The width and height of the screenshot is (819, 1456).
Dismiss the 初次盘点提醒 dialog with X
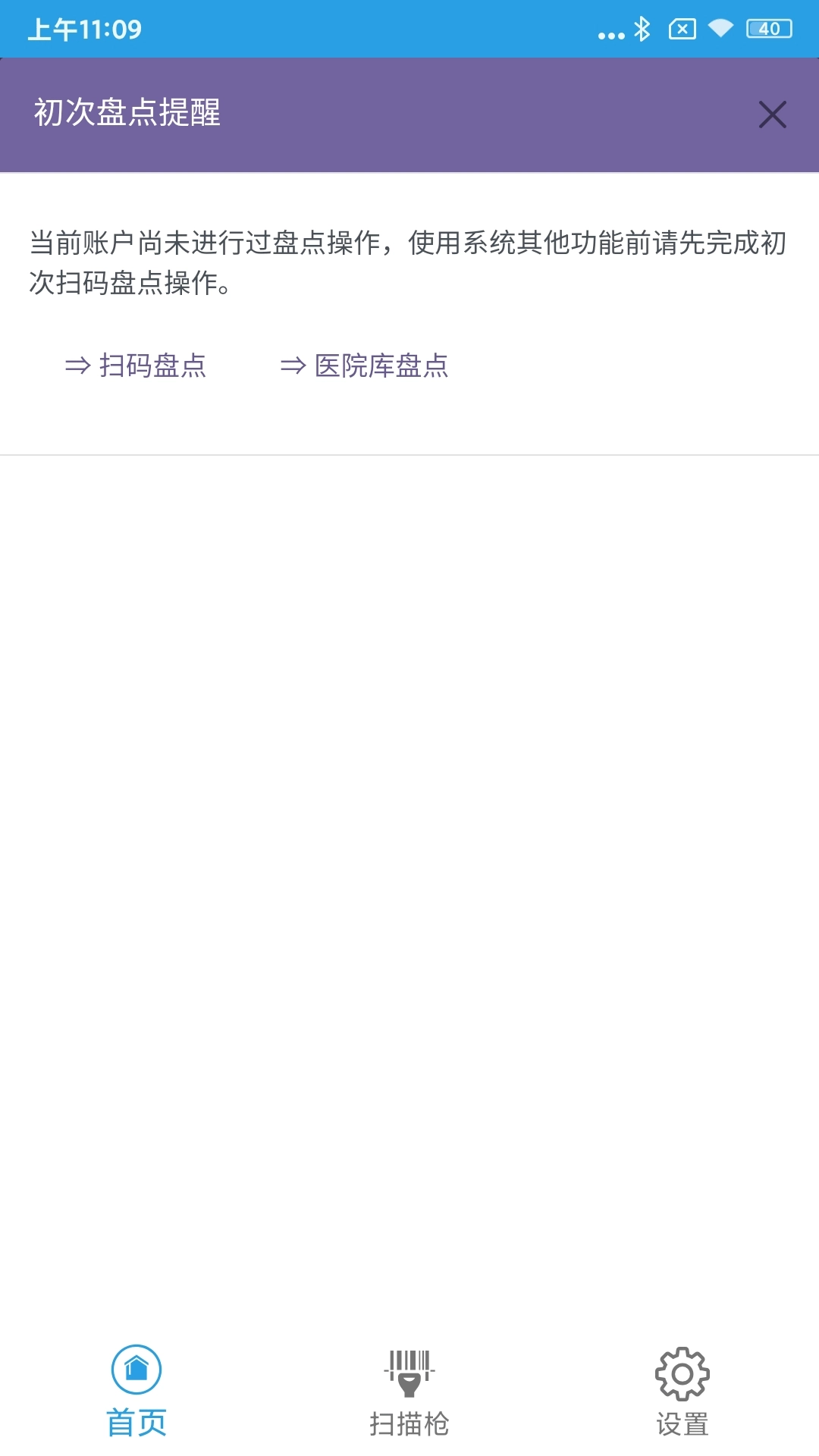point(772,115)
